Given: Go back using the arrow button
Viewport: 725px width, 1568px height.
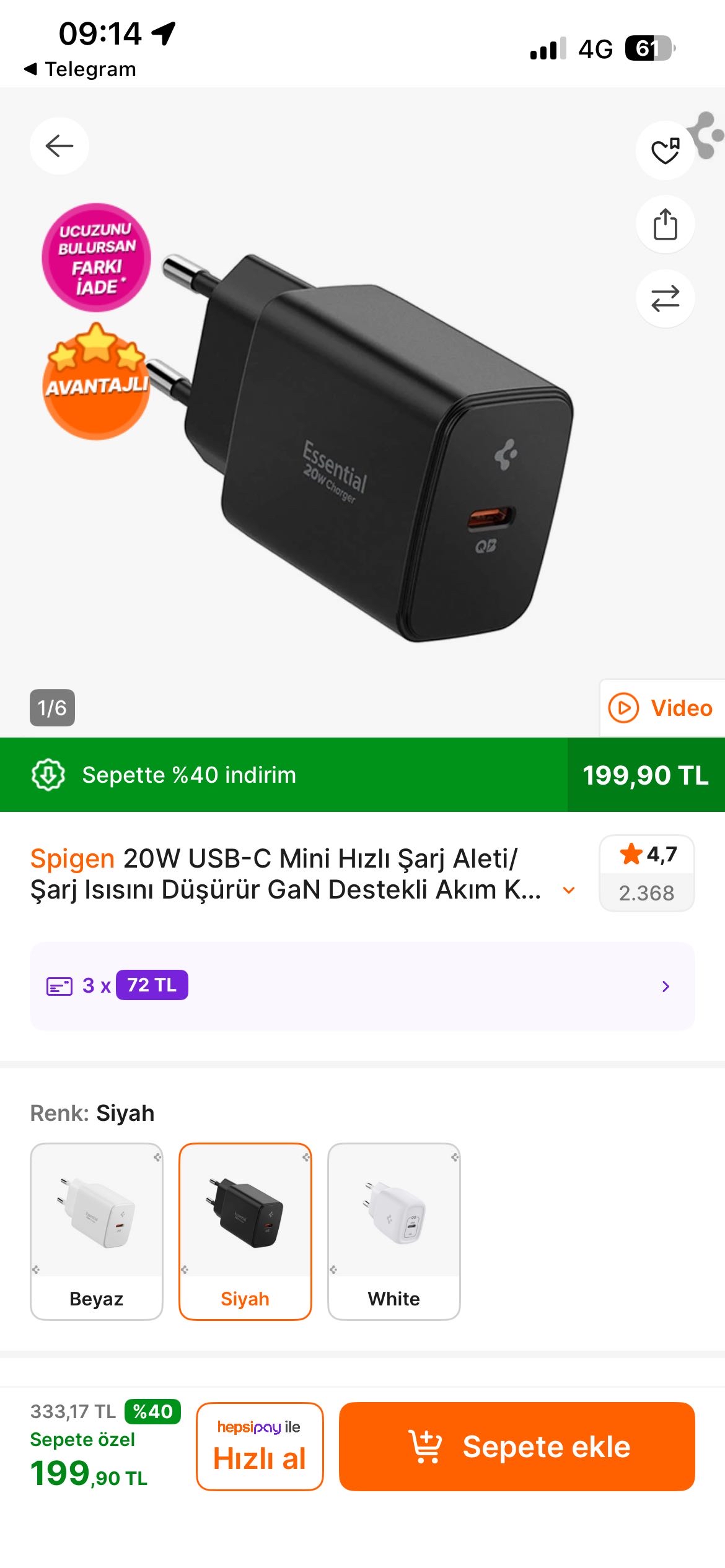Looking at the screenshot, I should 59,146.
